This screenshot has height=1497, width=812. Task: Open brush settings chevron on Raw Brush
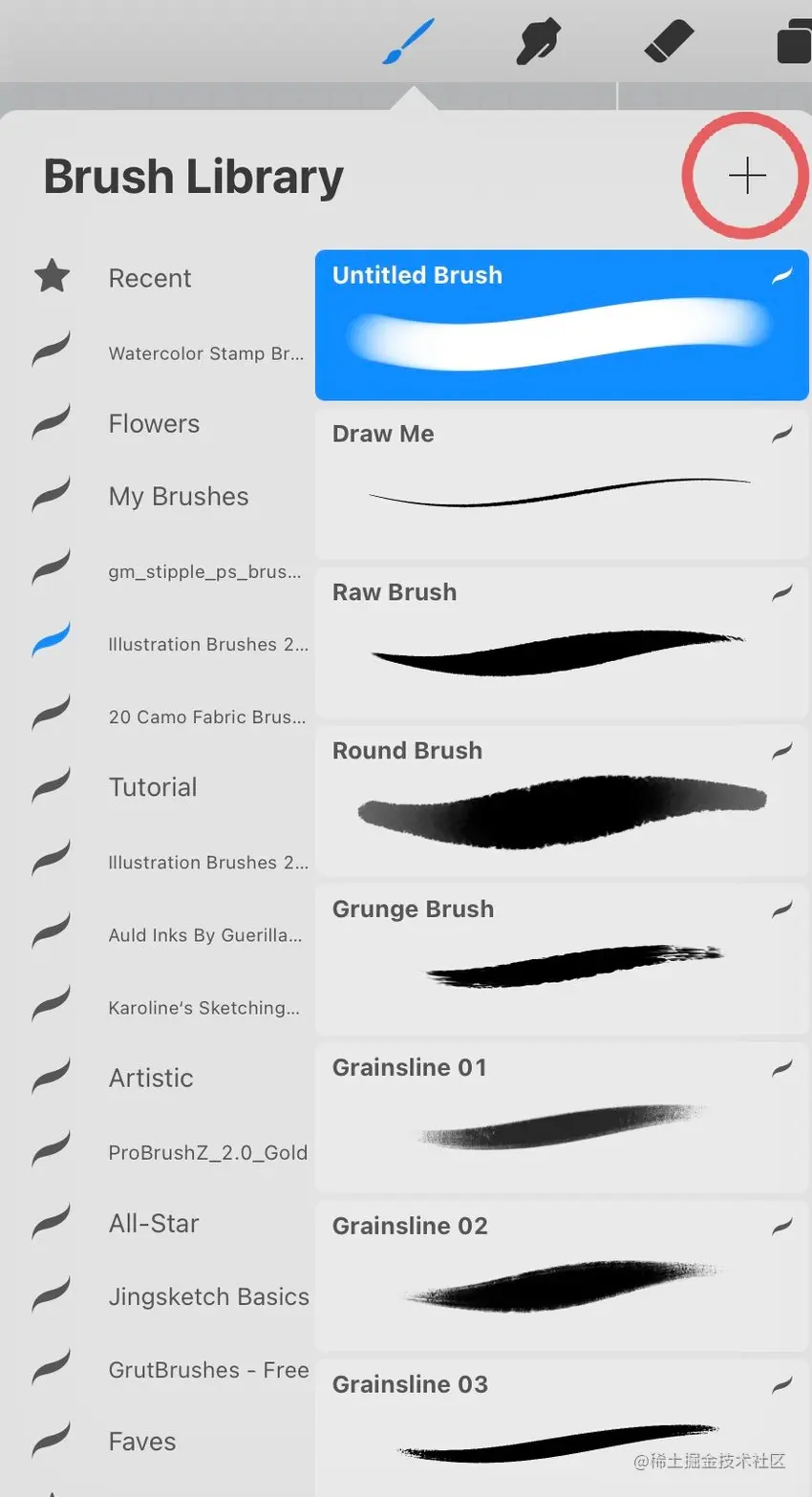click(x=781, y=592)
